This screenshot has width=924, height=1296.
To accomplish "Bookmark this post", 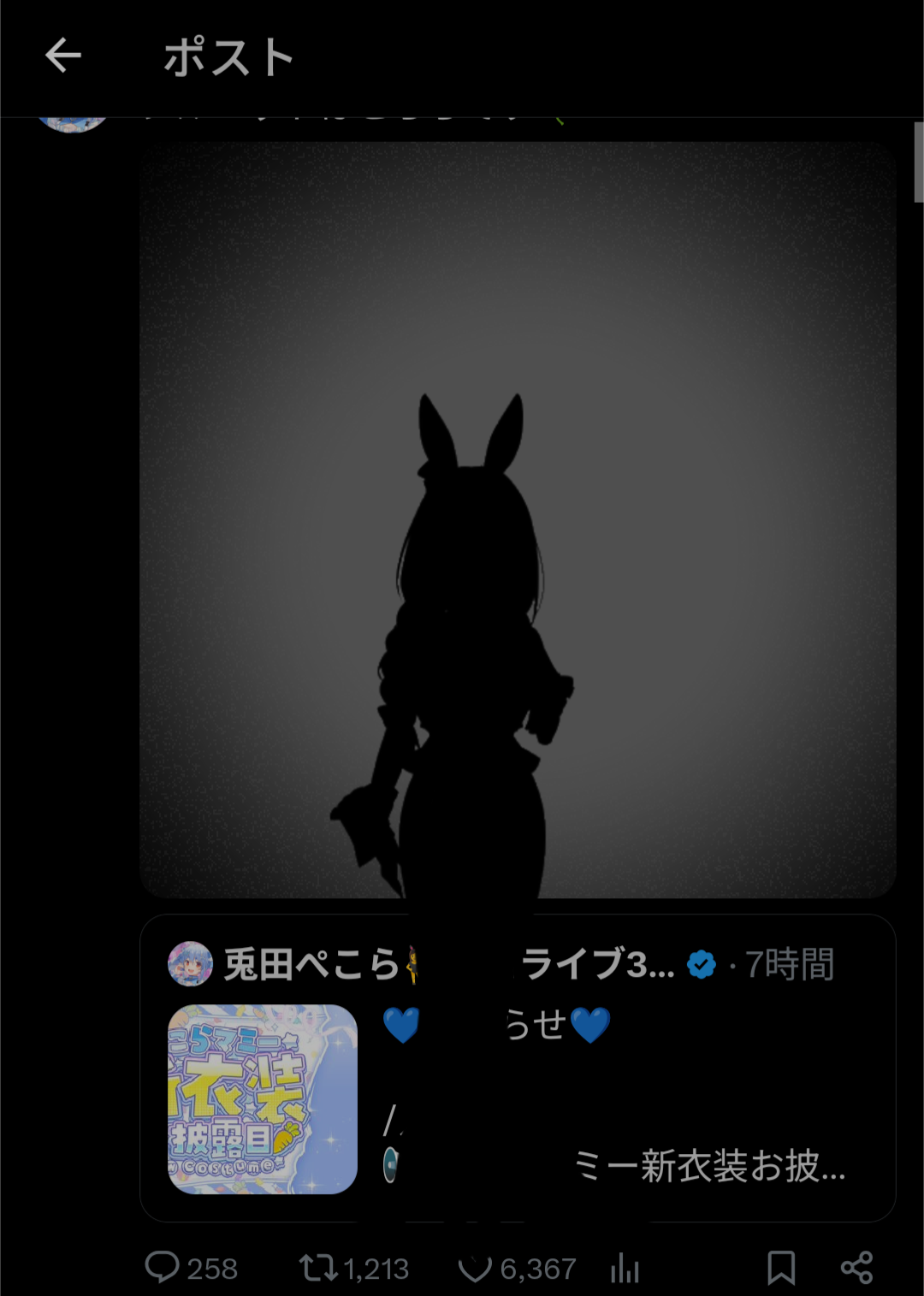I will [x=780, y=1267].
